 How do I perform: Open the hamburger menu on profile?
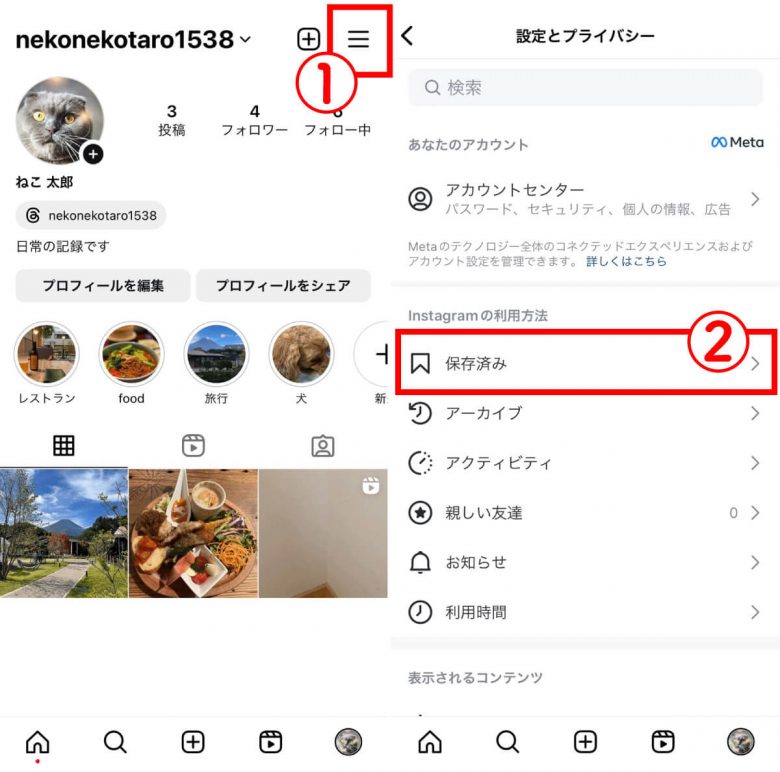358,39
